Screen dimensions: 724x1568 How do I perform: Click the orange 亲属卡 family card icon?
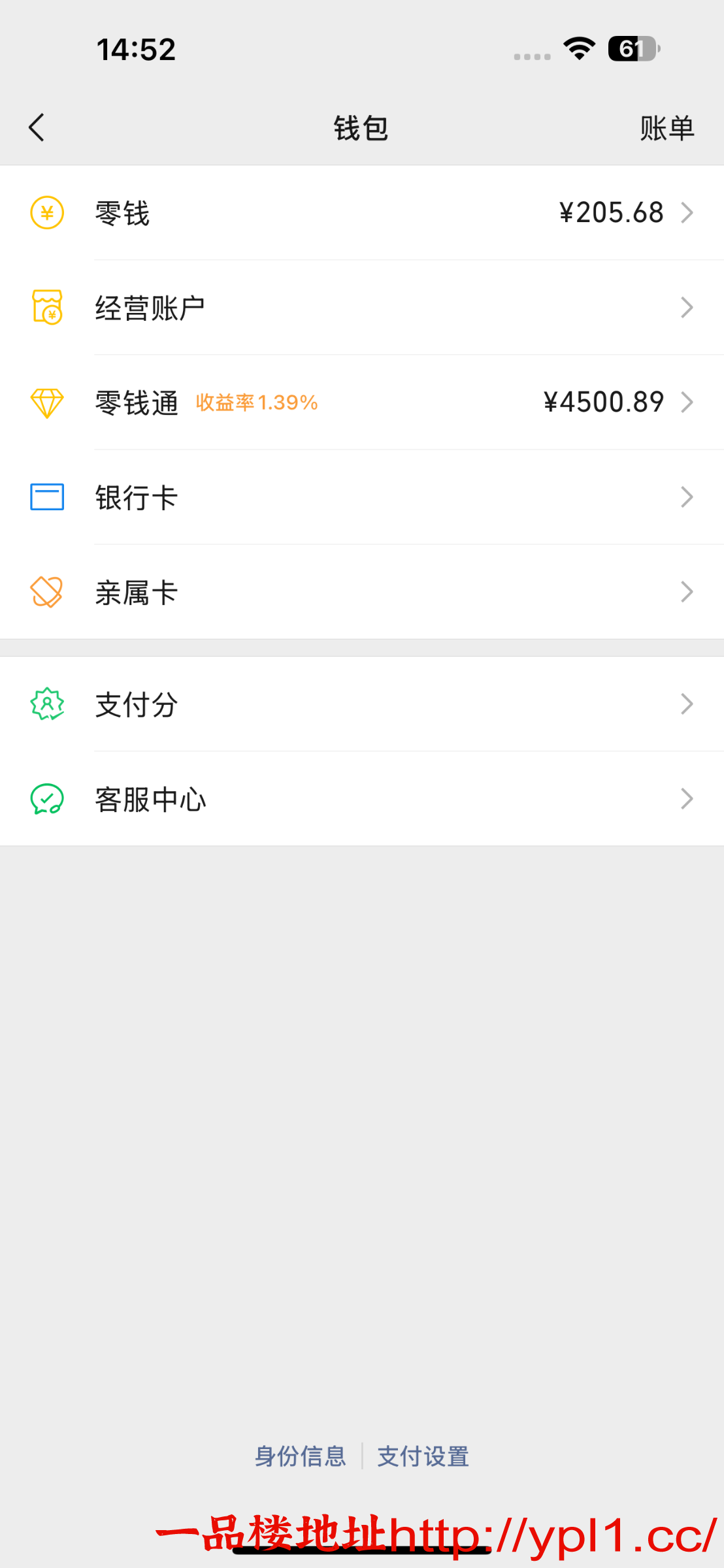tap(46, 592)
